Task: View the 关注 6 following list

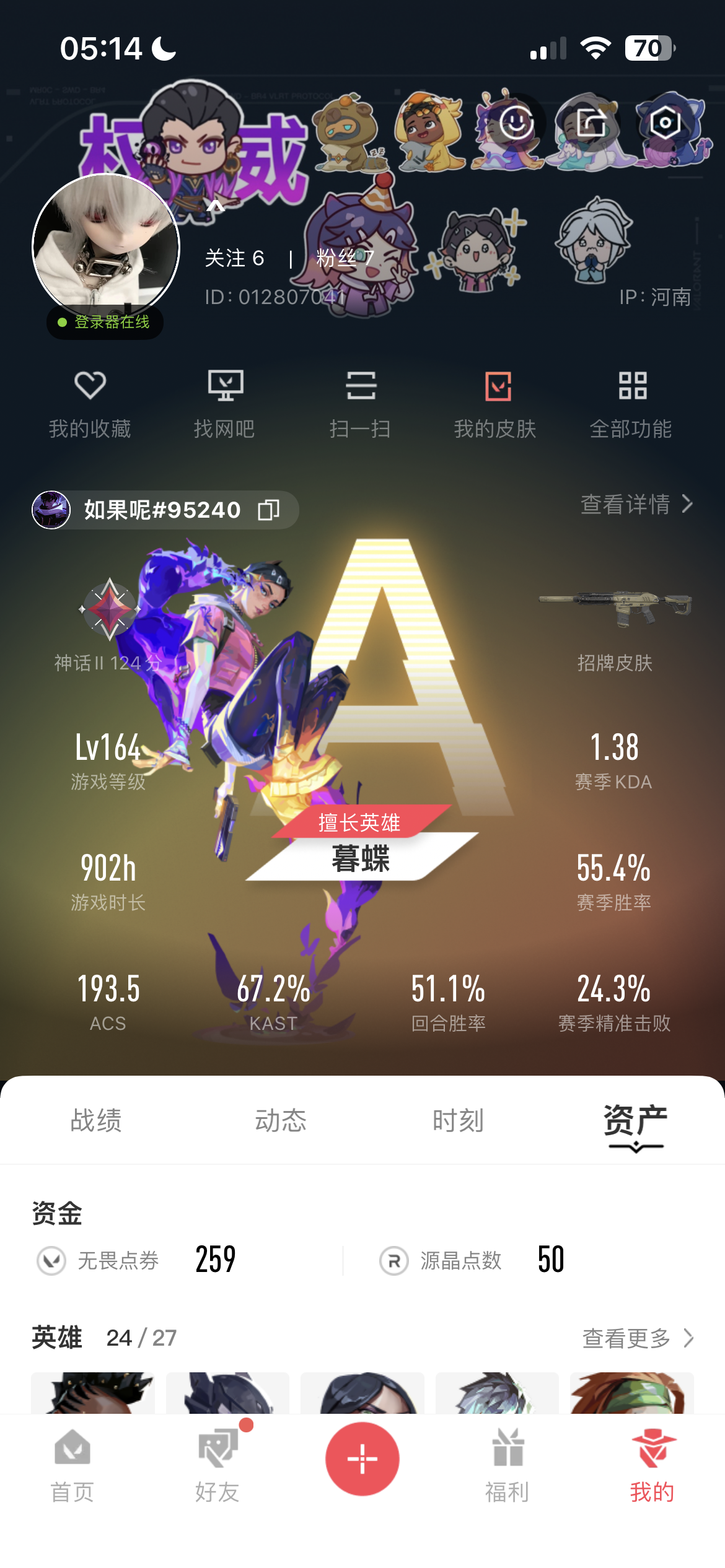Action: [234, 258]
